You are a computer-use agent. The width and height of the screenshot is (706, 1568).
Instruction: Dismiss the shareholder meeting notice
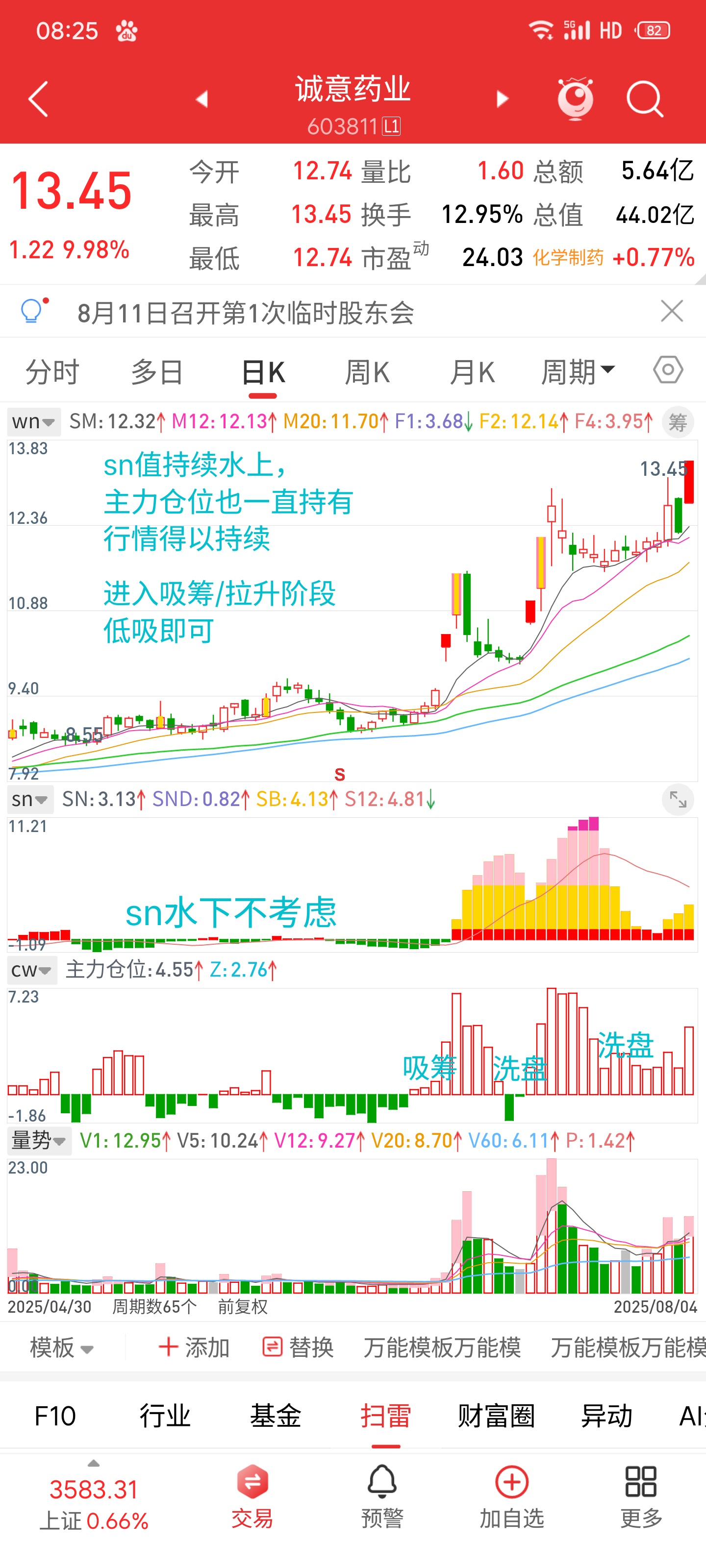pyautogui.click(x=672, y=311)
